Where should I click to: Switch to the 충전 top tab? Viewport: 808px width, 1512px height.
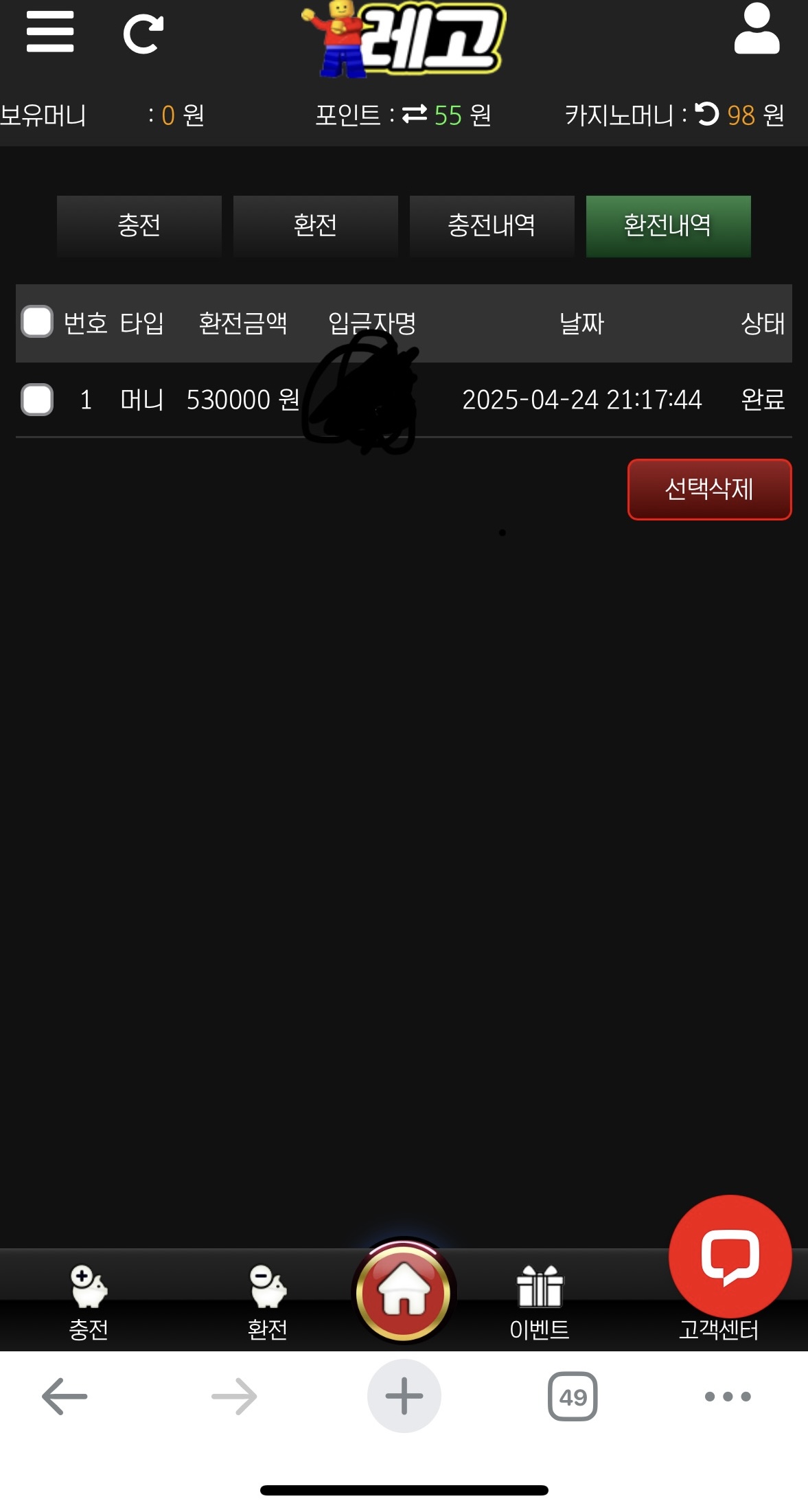coord(139,226)
